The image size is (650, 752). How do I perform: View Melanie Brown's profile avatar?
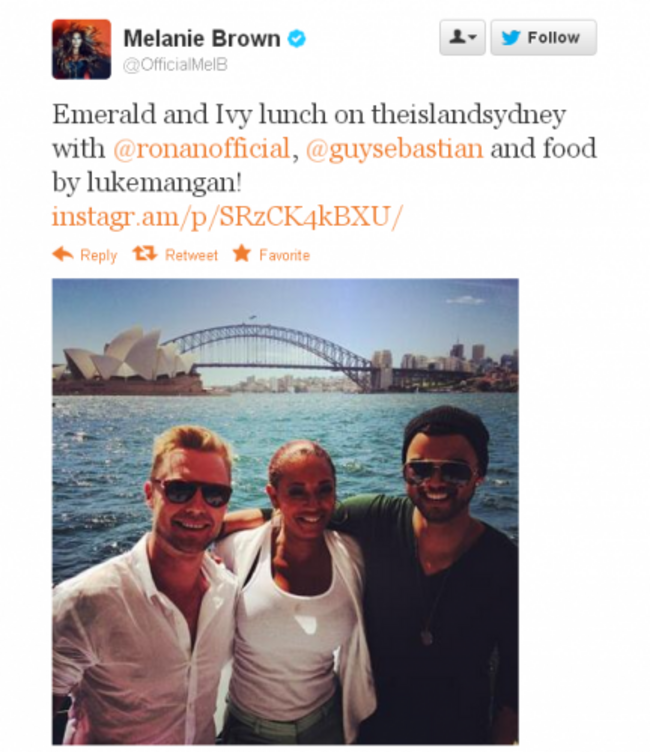pos(81,48)
